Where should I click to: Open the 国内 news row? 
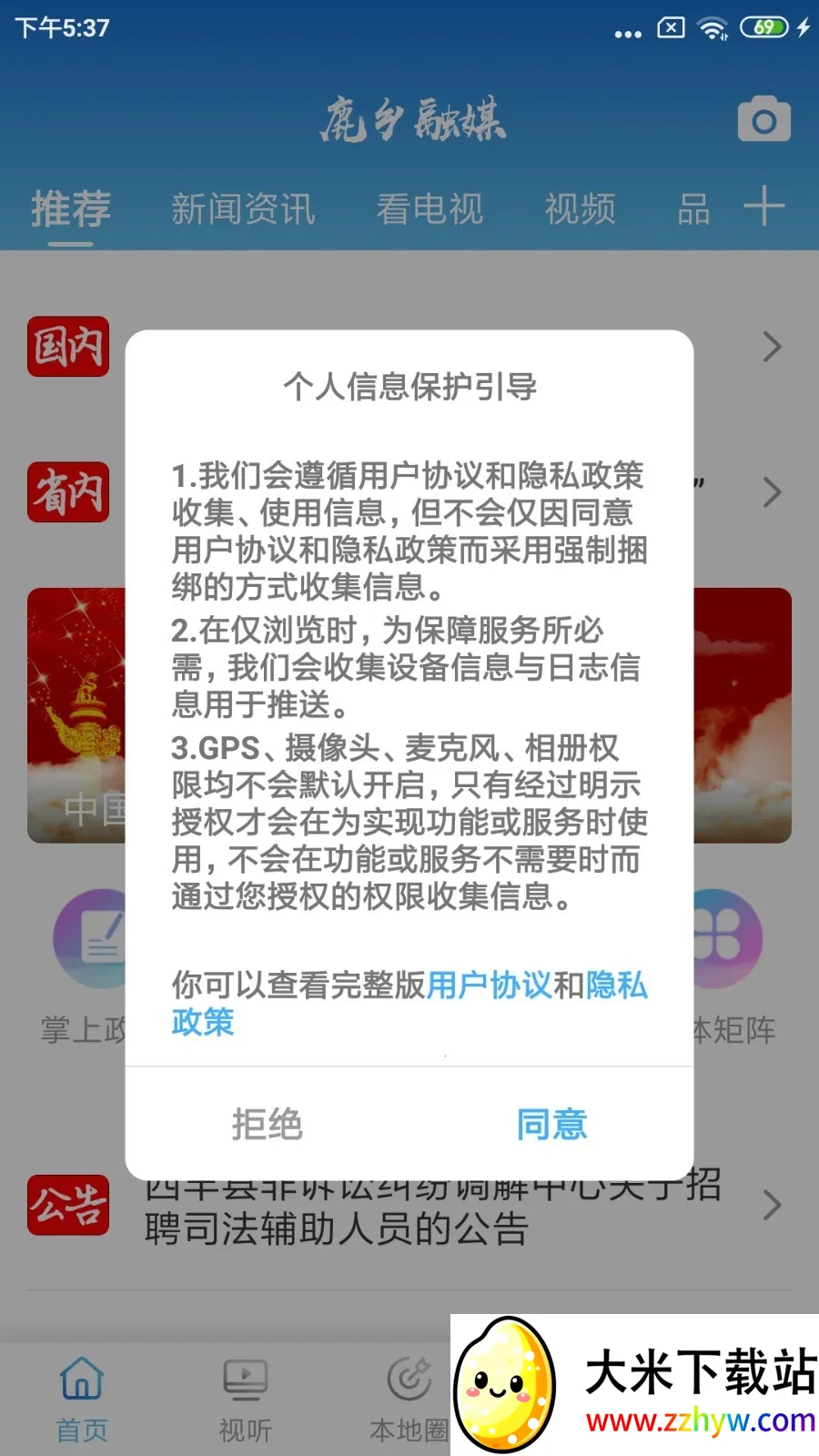point(772,347)
